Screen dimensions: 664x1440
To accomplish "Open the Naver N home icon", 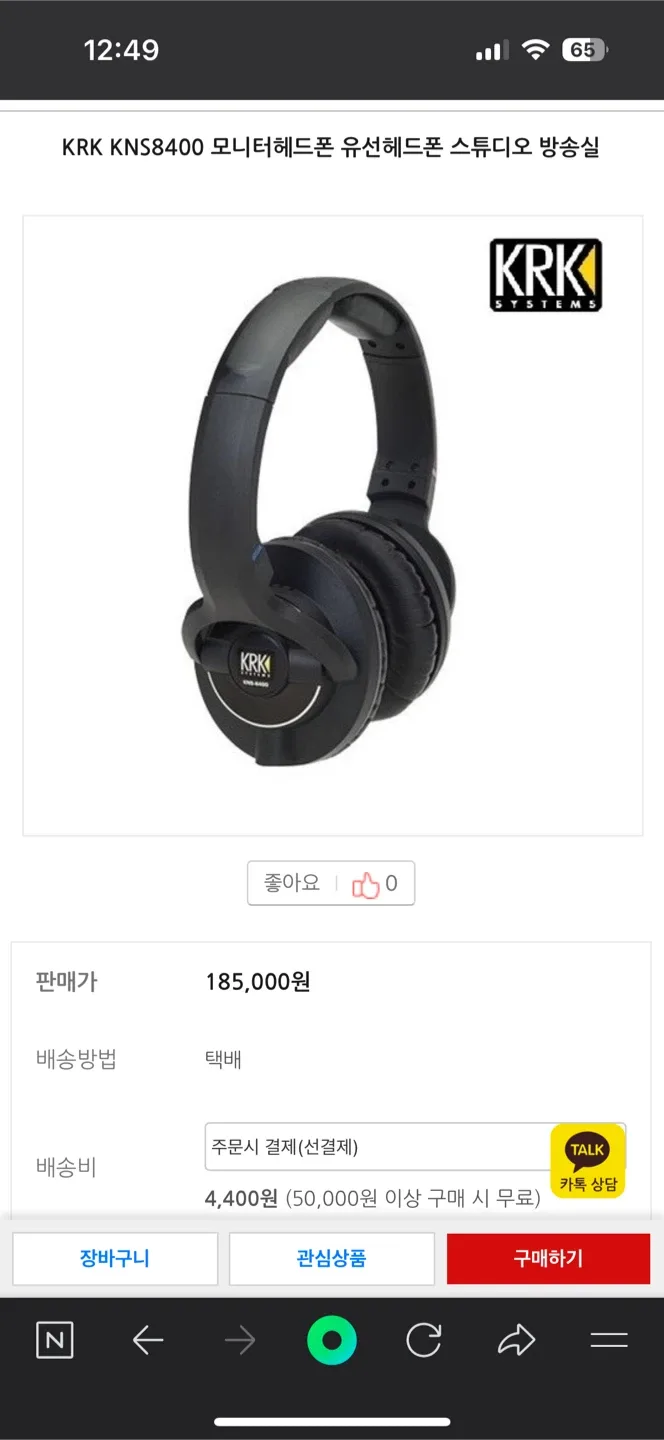I will tap(55, 1341).
